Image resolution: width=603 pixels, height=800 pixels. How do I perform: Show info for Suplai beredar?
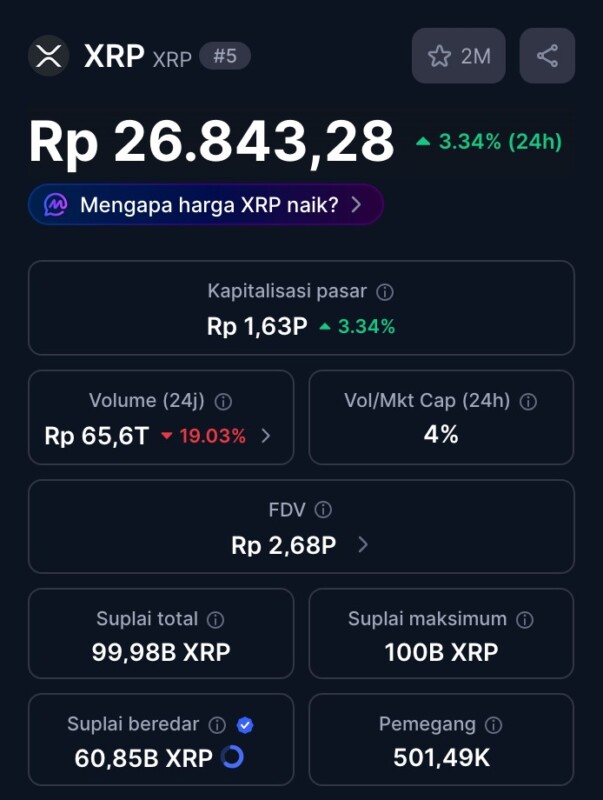coord(217,725)
